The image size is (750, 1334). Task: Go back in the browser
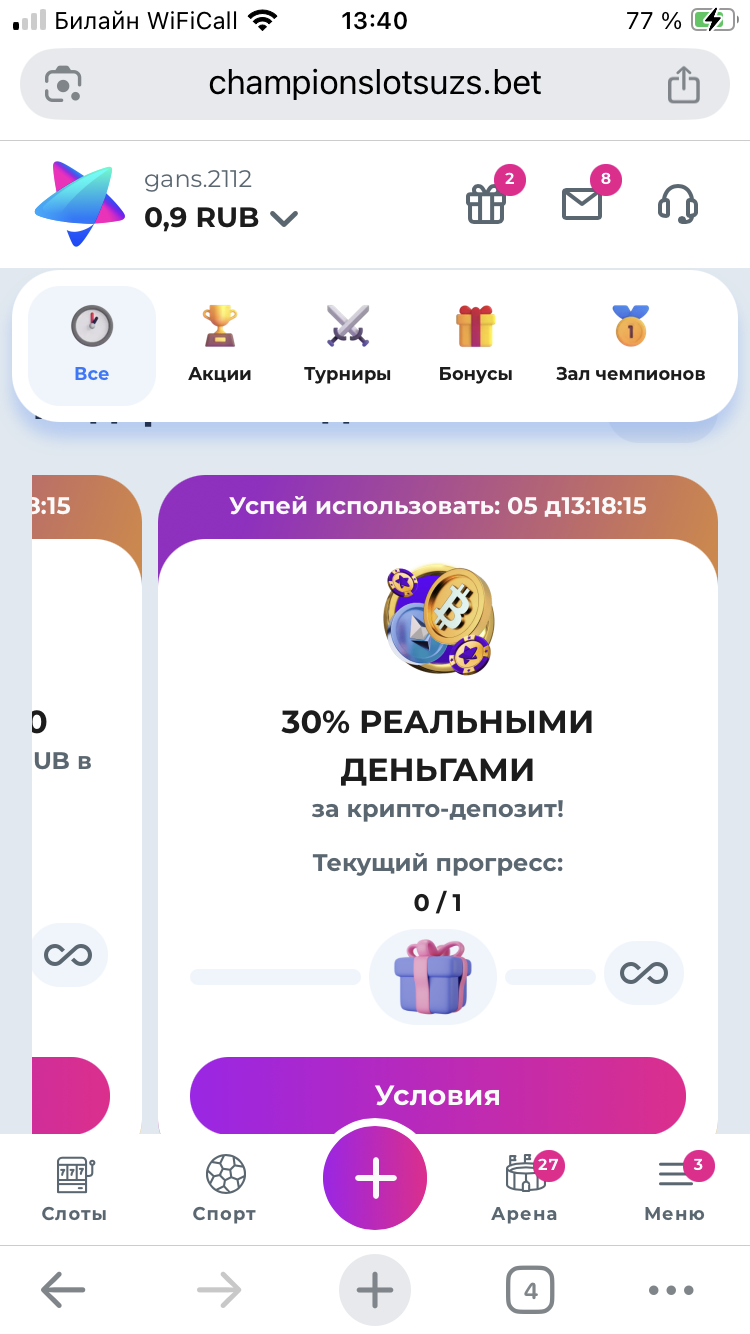[x=63, y=1290]
